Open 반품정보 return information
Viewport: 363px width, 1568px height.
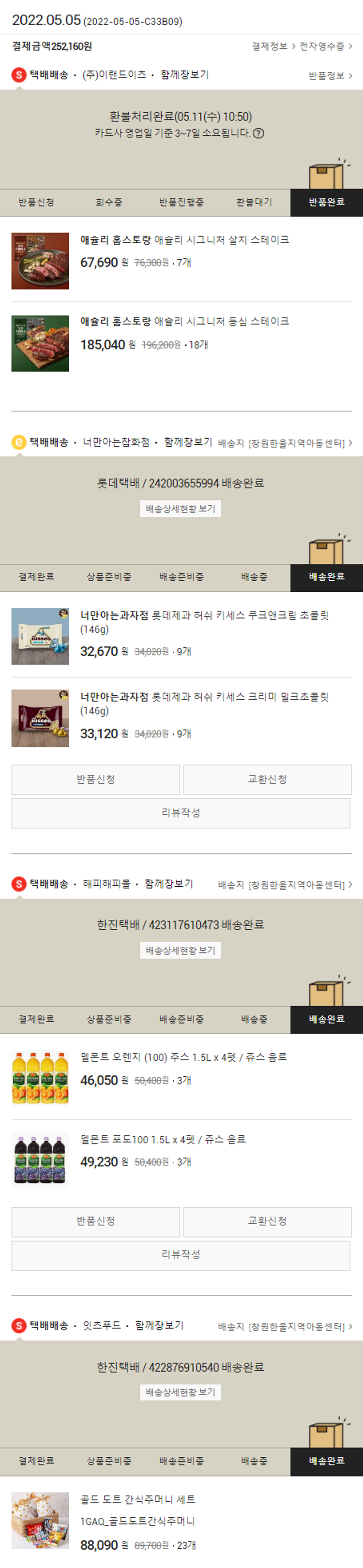(330, 75)
